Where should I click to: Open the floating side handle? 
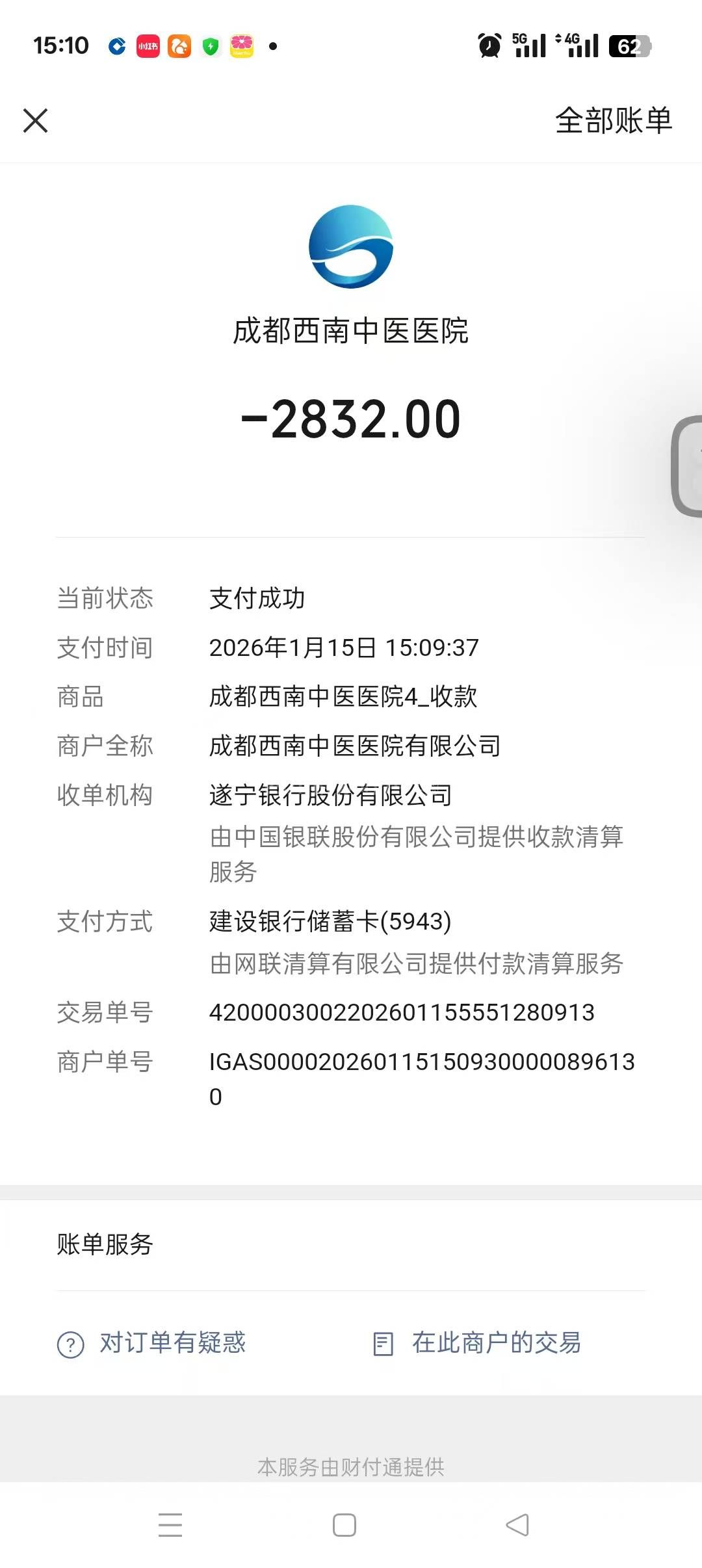pos(688,466)
